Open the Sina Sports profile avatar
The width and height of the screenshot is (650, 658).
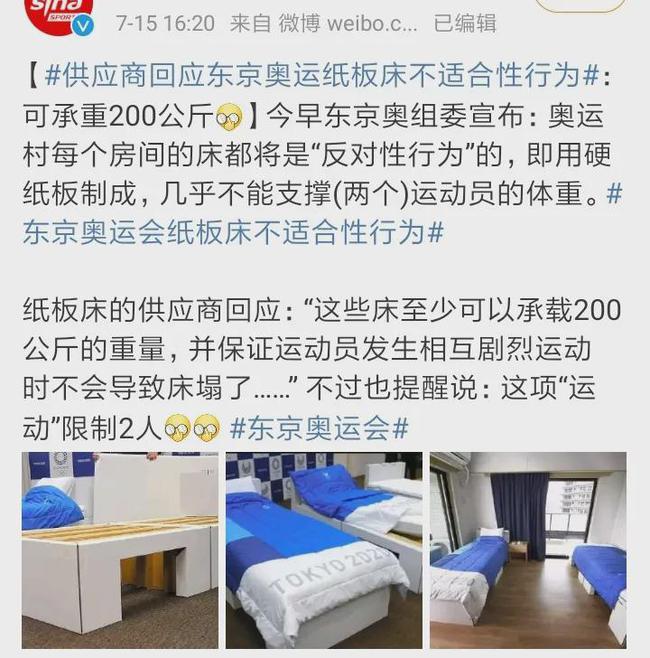(x=58, y=12)
